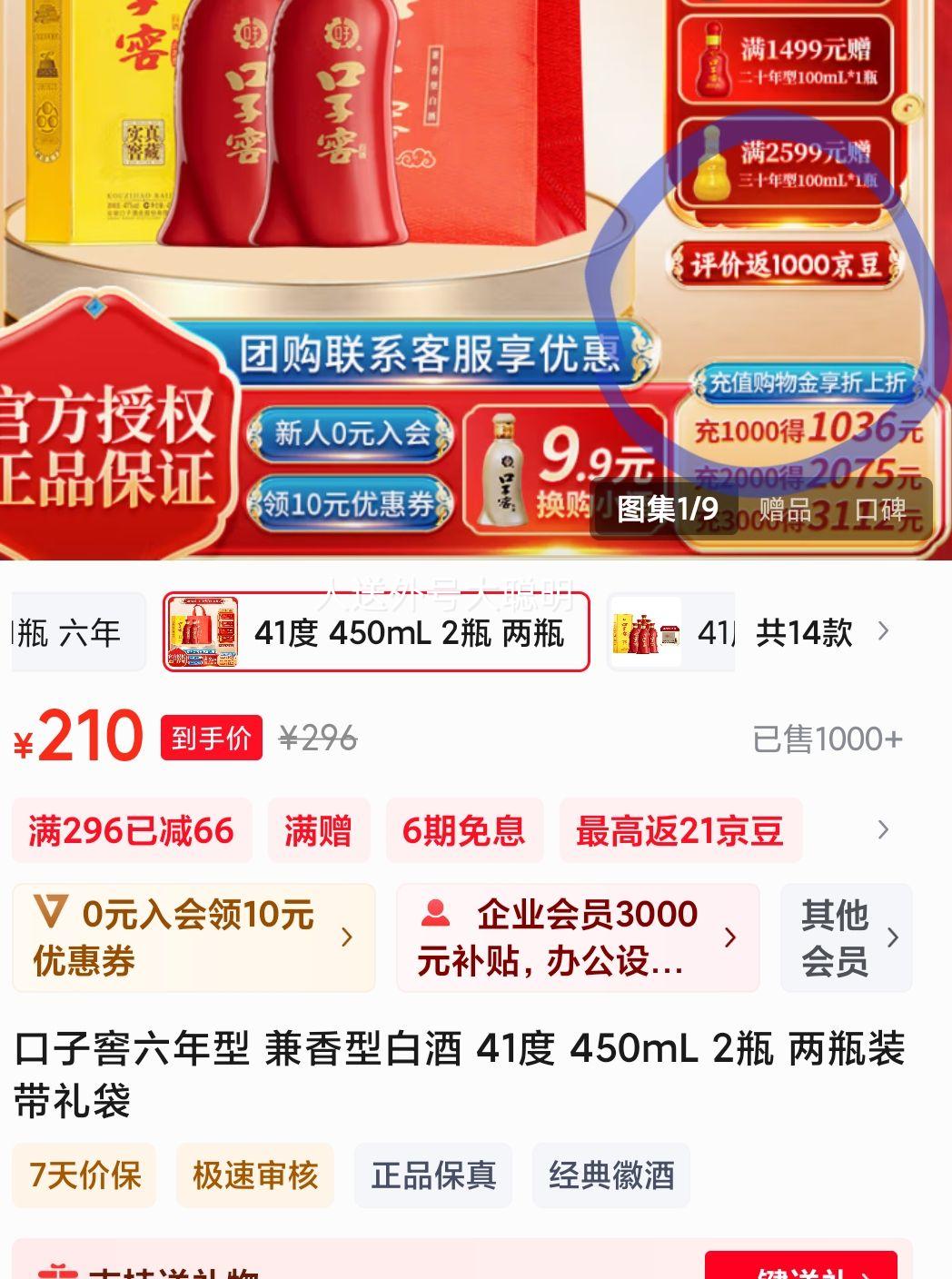
Task: Tap the 极速审核 service tag
Action: click(x=254, y=1175)
